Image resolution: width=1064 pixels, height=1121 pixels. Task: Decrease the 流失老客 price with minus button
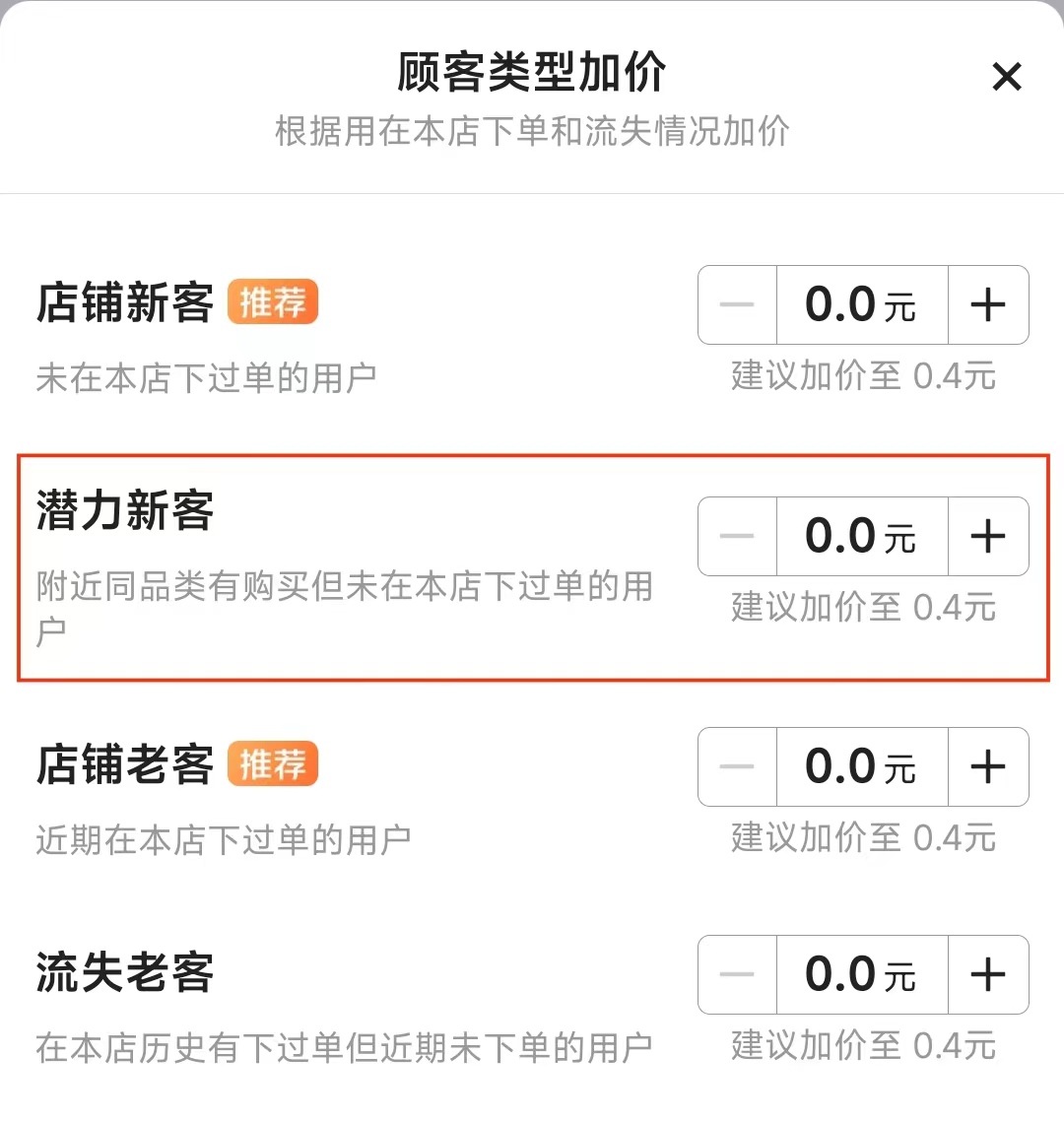tap(736, 975)
